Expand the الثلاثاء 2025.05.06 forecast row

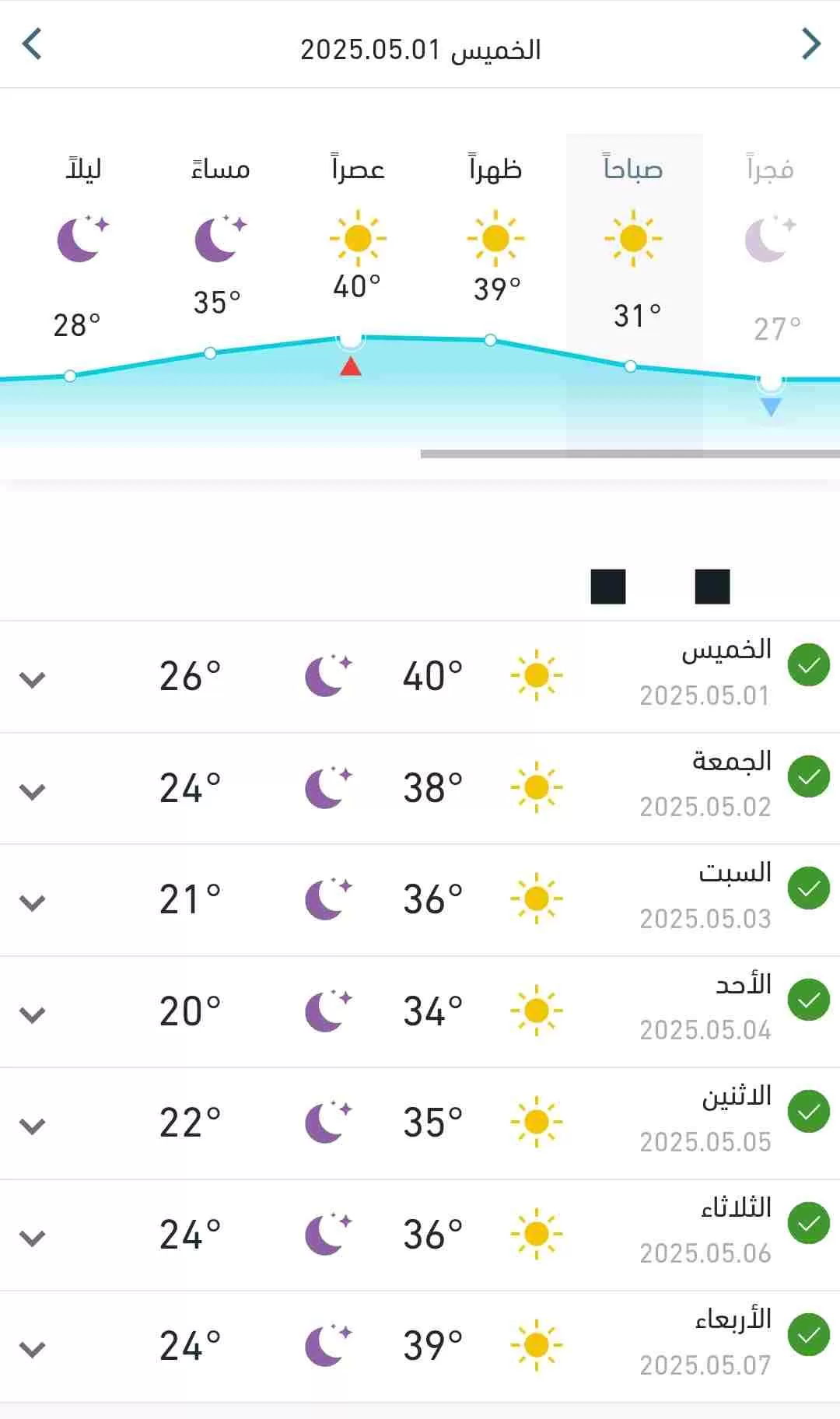coord(32,1238)
